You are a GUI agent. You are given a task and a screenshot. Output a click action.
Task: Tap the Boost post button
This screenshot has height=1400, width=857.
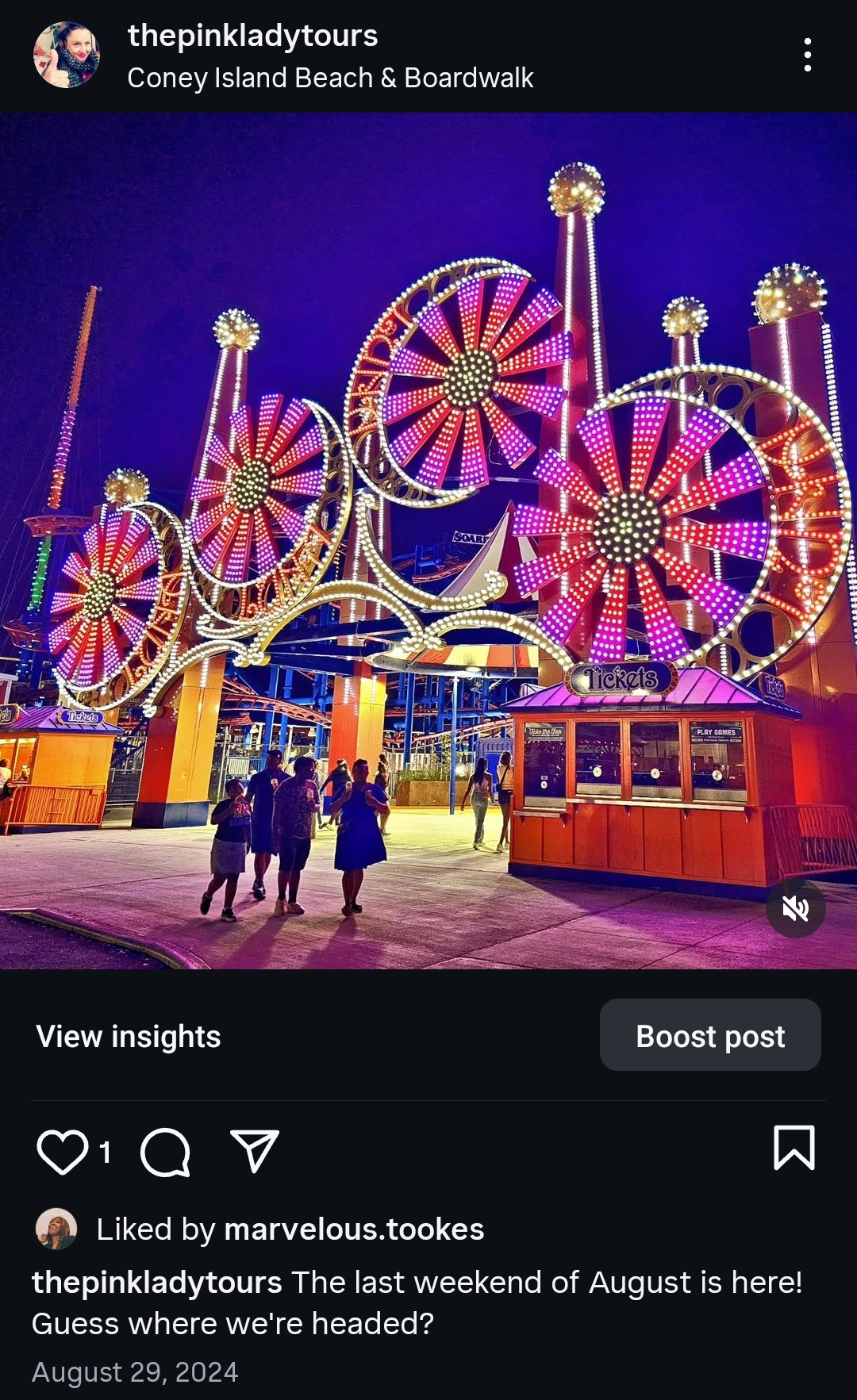point(710,1035)
